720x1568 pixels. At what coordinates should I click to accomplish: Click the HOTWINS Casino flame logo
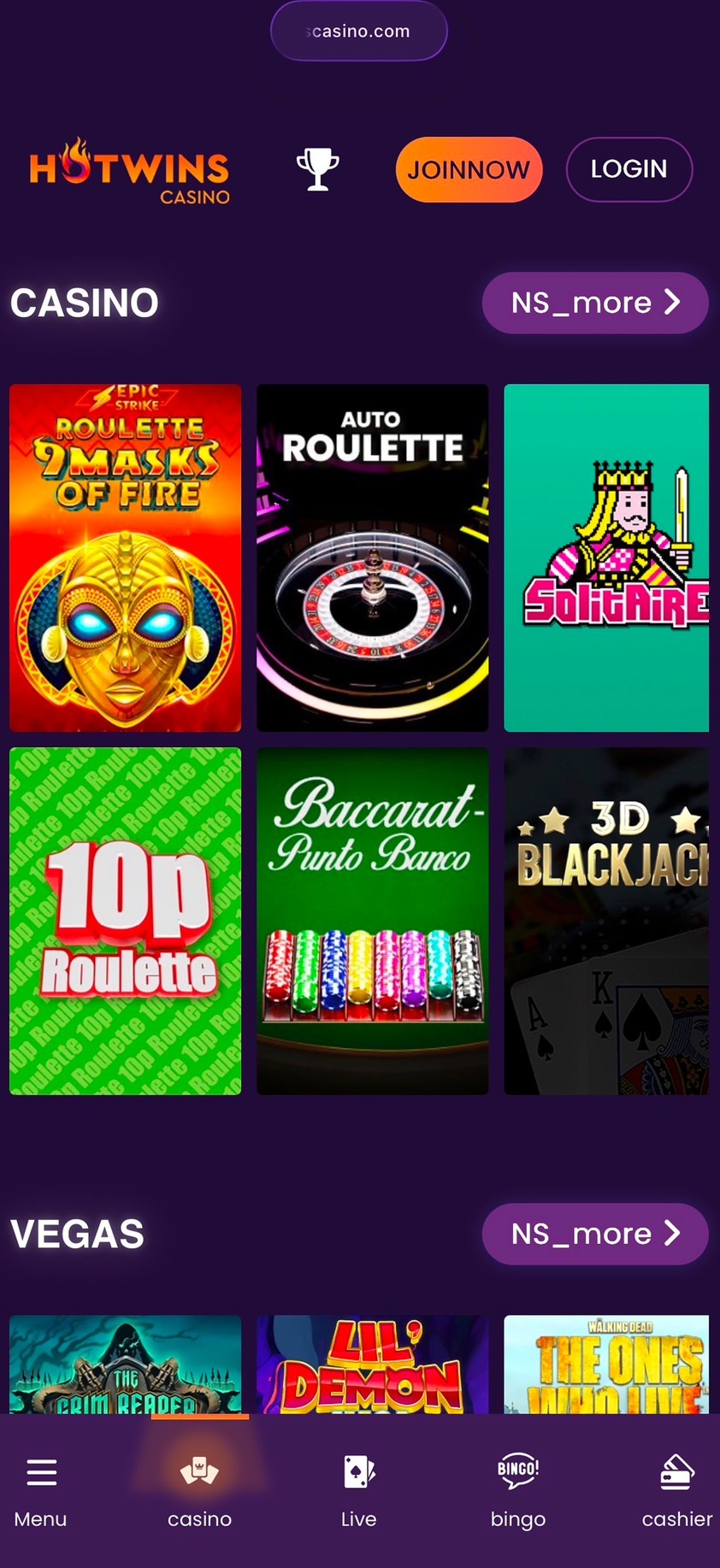(127, 171)
